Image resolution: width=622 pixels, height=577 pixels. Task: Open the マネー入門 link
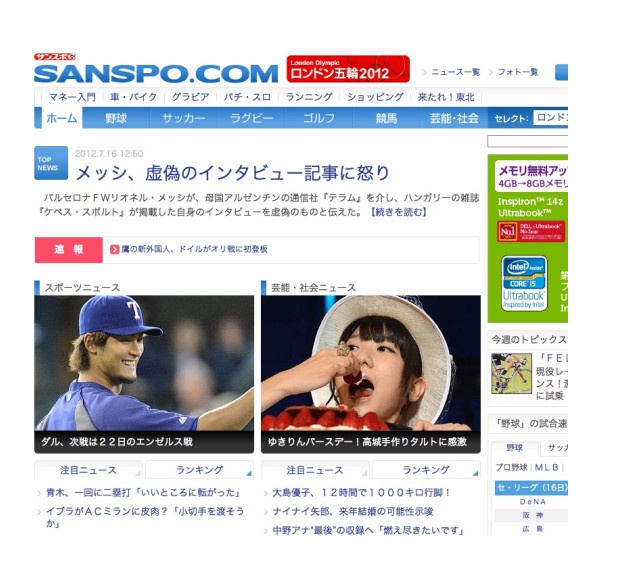pos(72,97)
